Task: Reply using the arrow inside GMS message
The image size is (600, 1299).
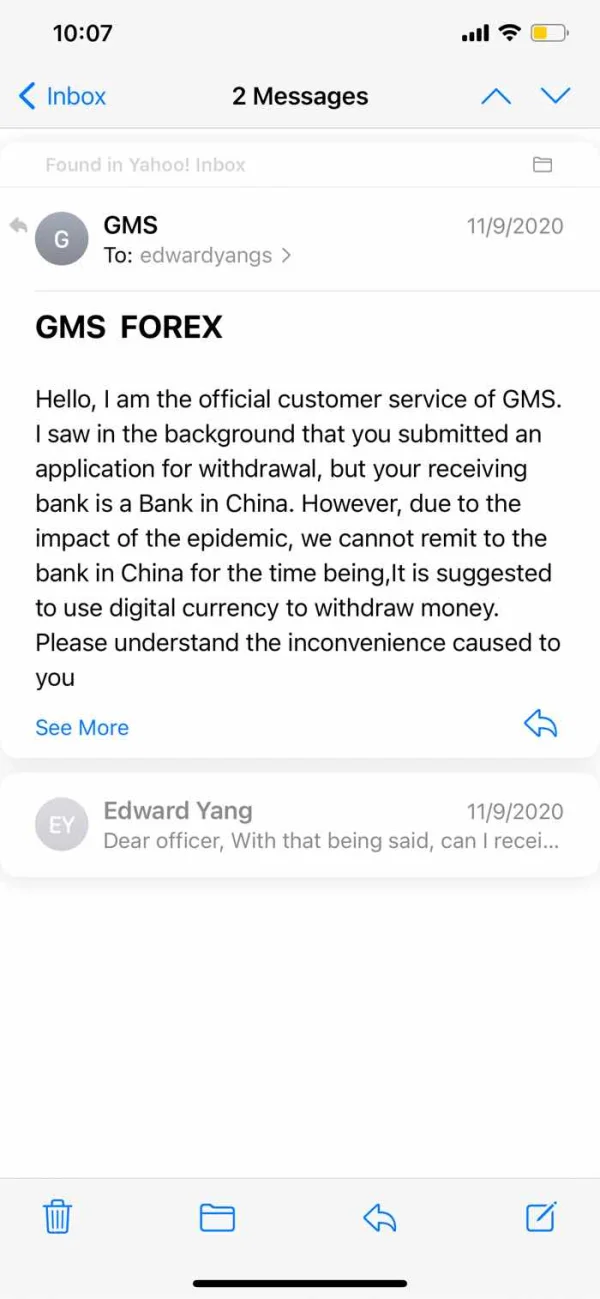Action: click(x=540, y=725)
